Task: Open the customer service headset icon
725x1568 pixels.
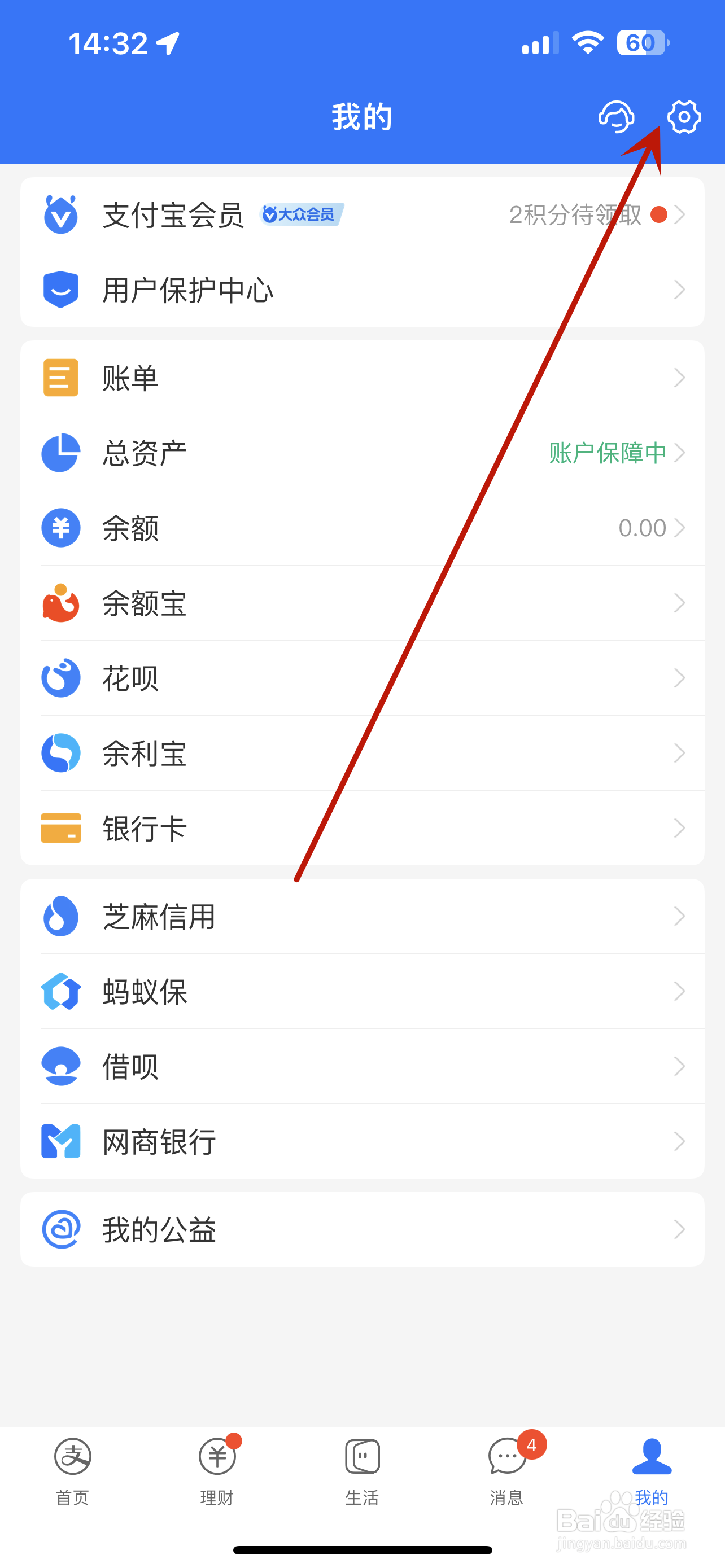Action: click(617, 117)
